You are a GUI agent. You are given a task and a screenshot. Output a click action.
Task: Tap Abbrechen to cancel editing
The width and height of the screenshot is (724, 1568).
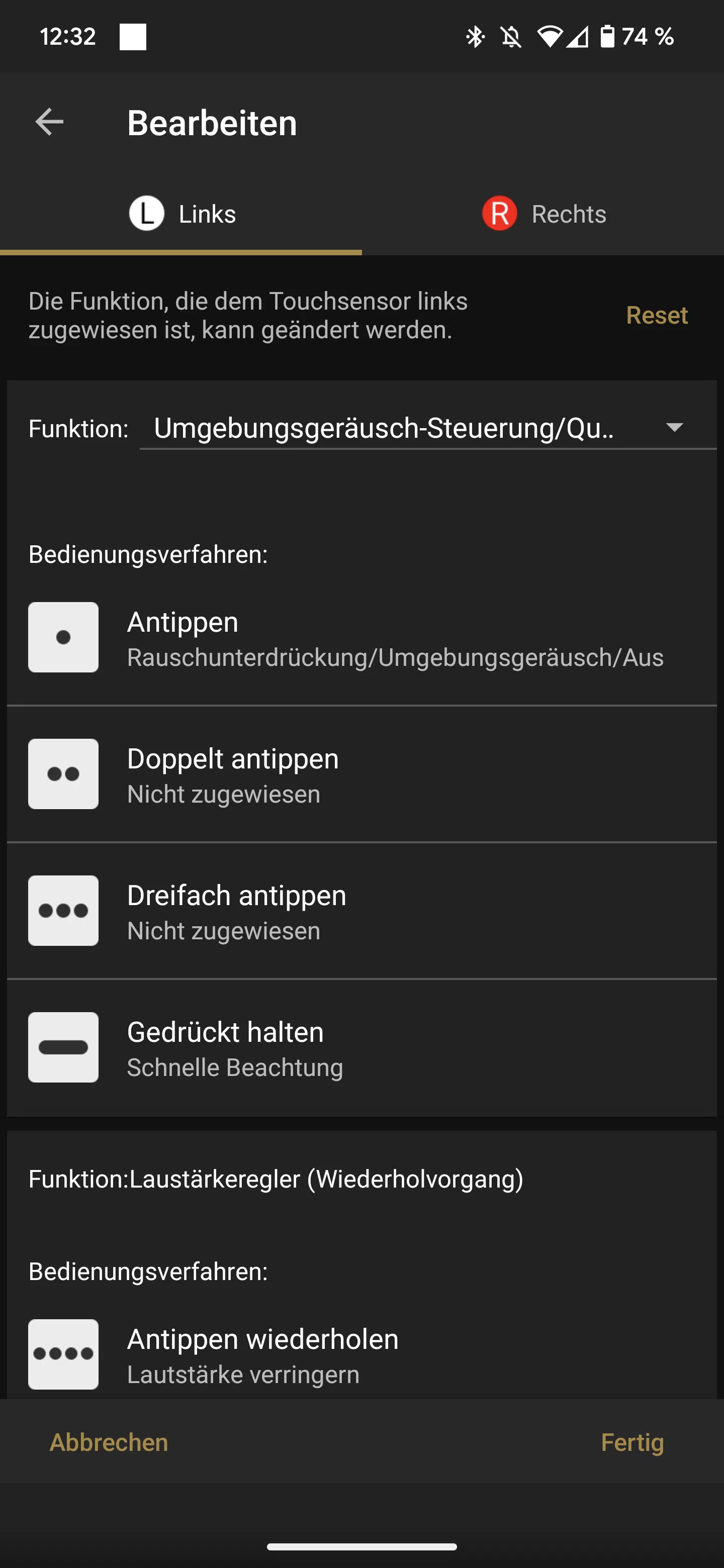[109, 1442]
